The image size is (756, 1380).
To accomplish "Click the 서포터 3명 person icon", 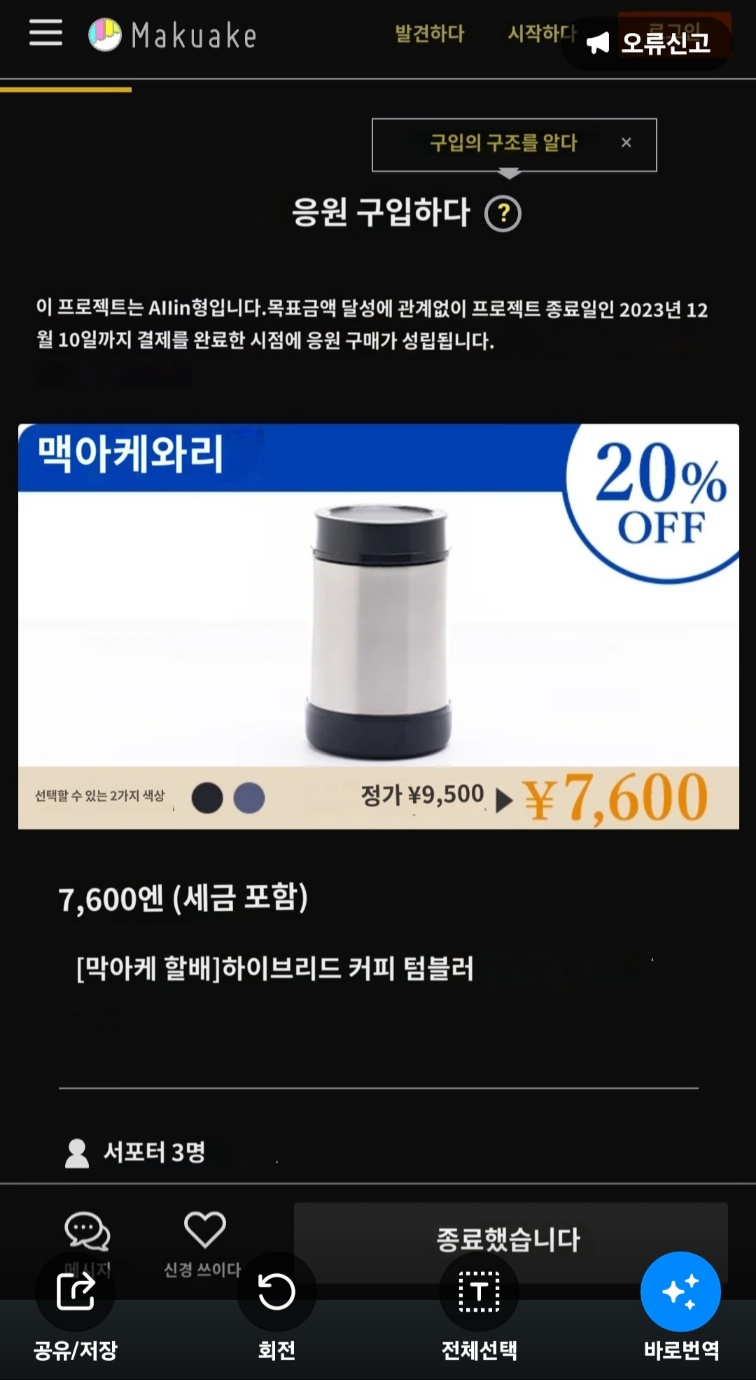I will (75, 1152).
